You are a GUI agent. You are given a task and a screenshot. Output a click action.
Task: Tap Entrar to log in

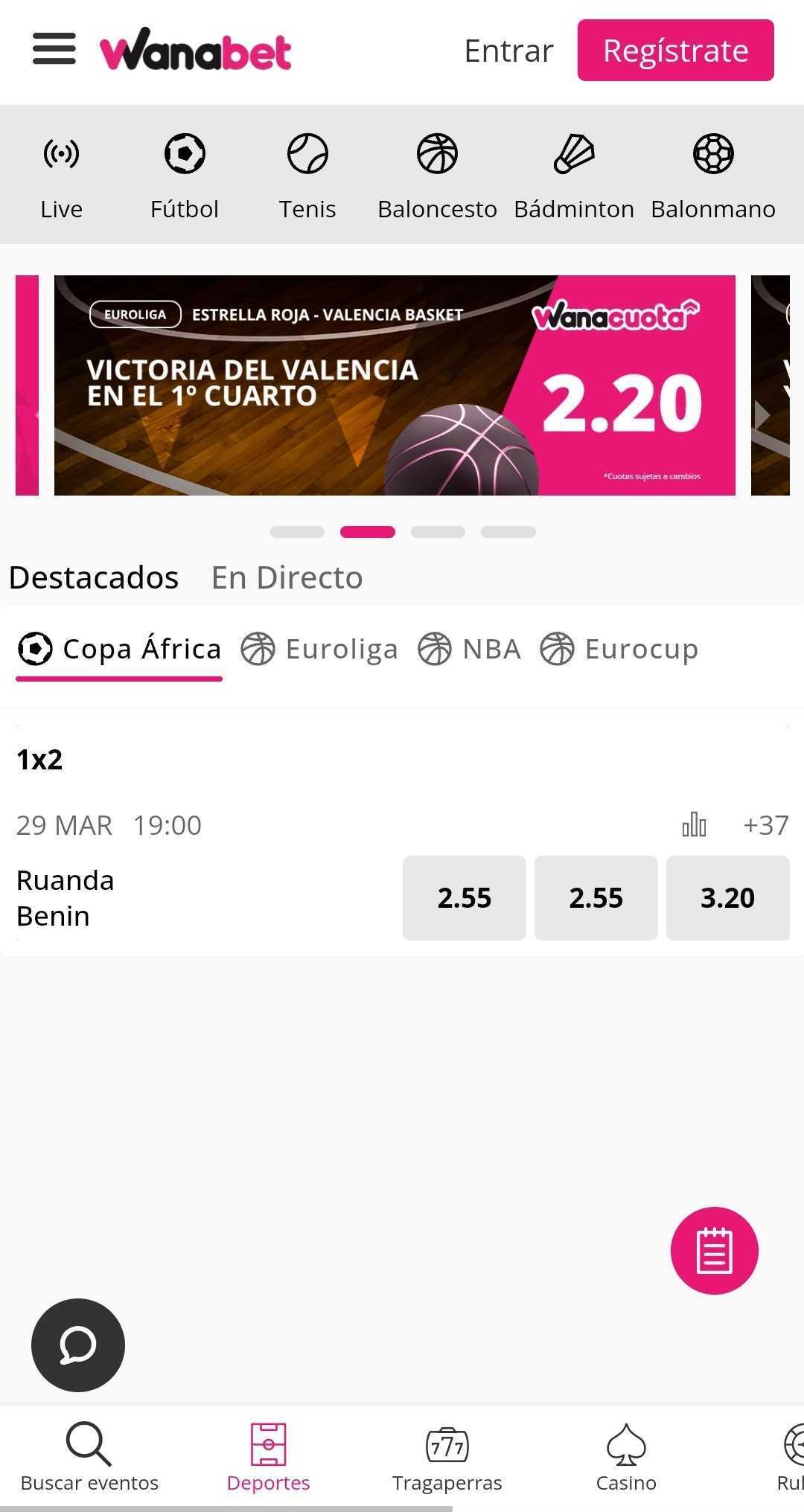pos(508,51)
